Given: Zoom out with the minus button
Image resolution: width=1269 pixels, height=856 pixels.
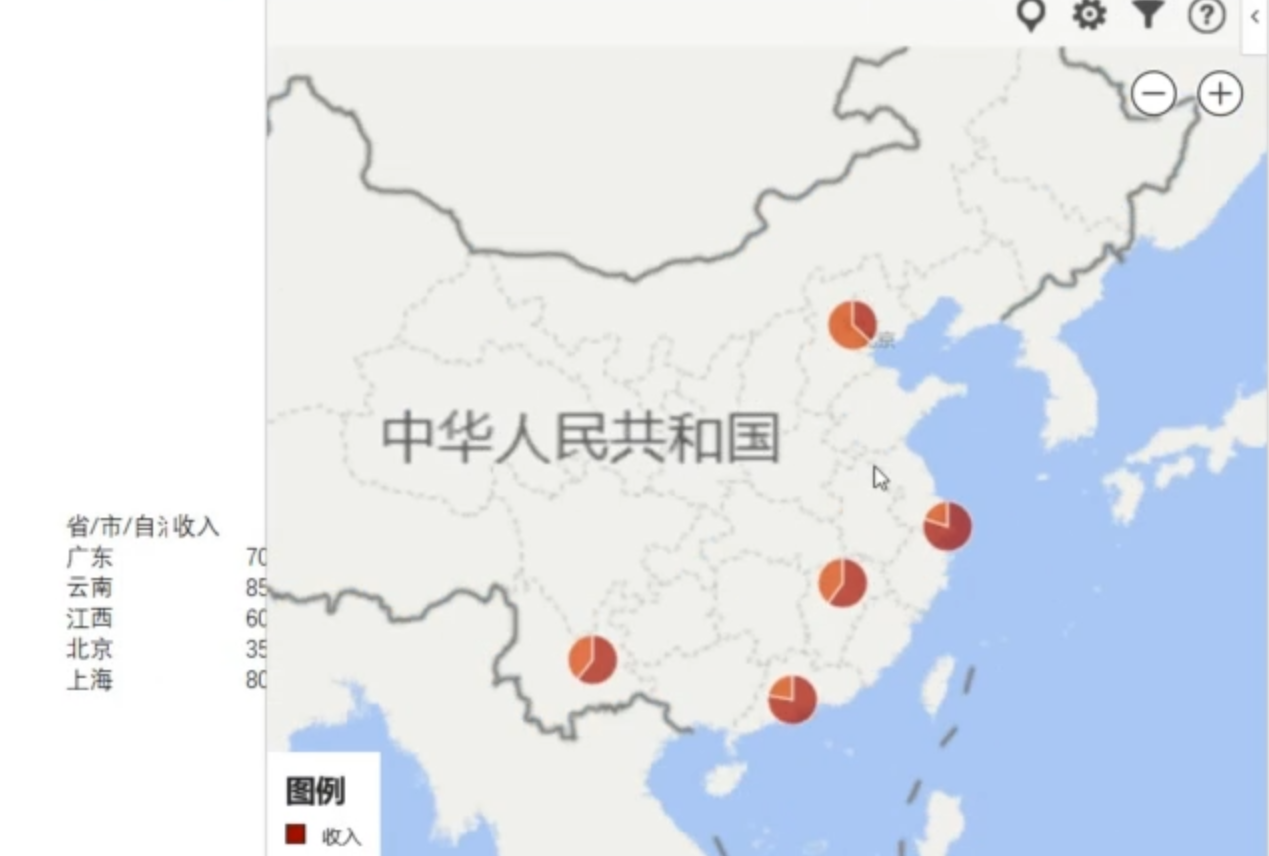Looking at the screenshot, I should coord(1153,95).
